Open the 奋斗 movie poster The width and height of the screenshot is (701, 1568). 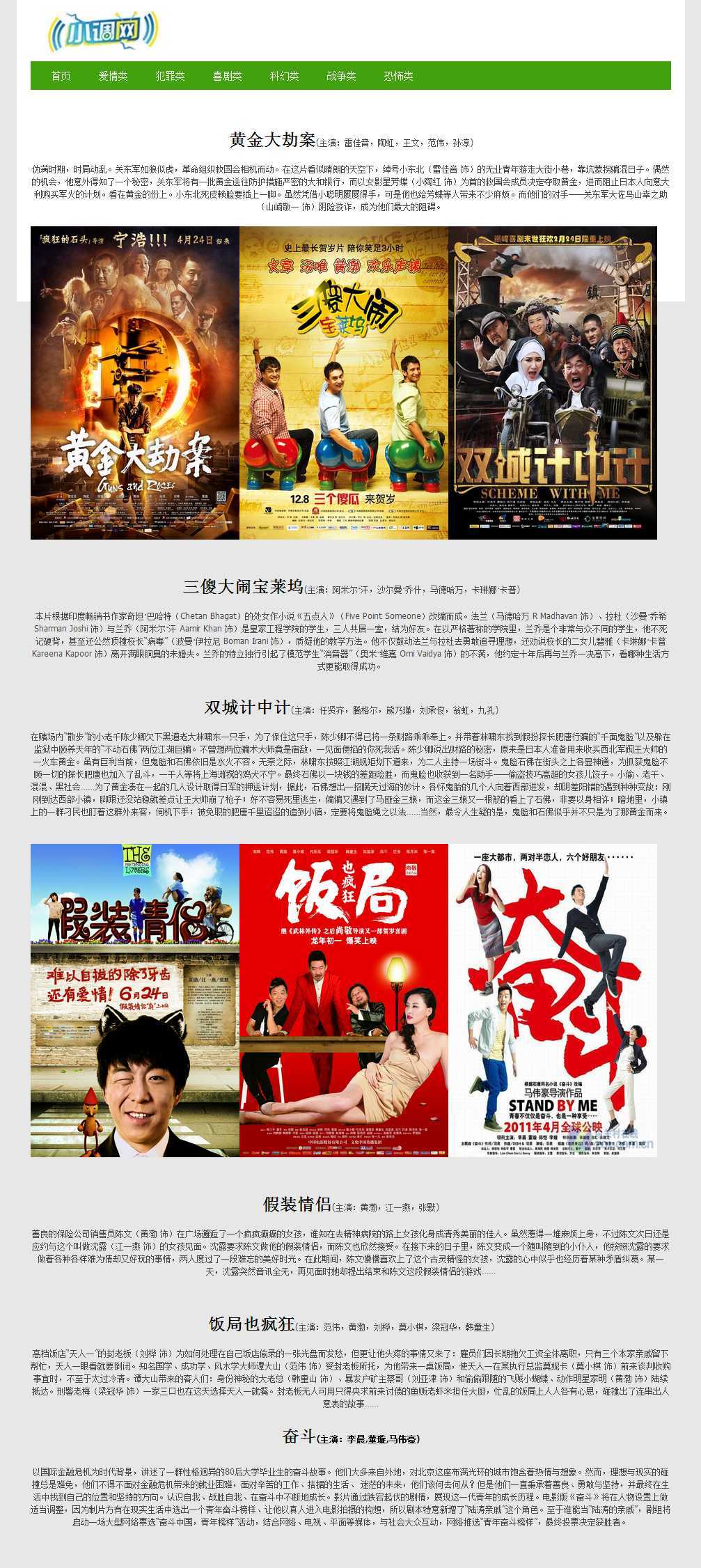point(553,1000)
